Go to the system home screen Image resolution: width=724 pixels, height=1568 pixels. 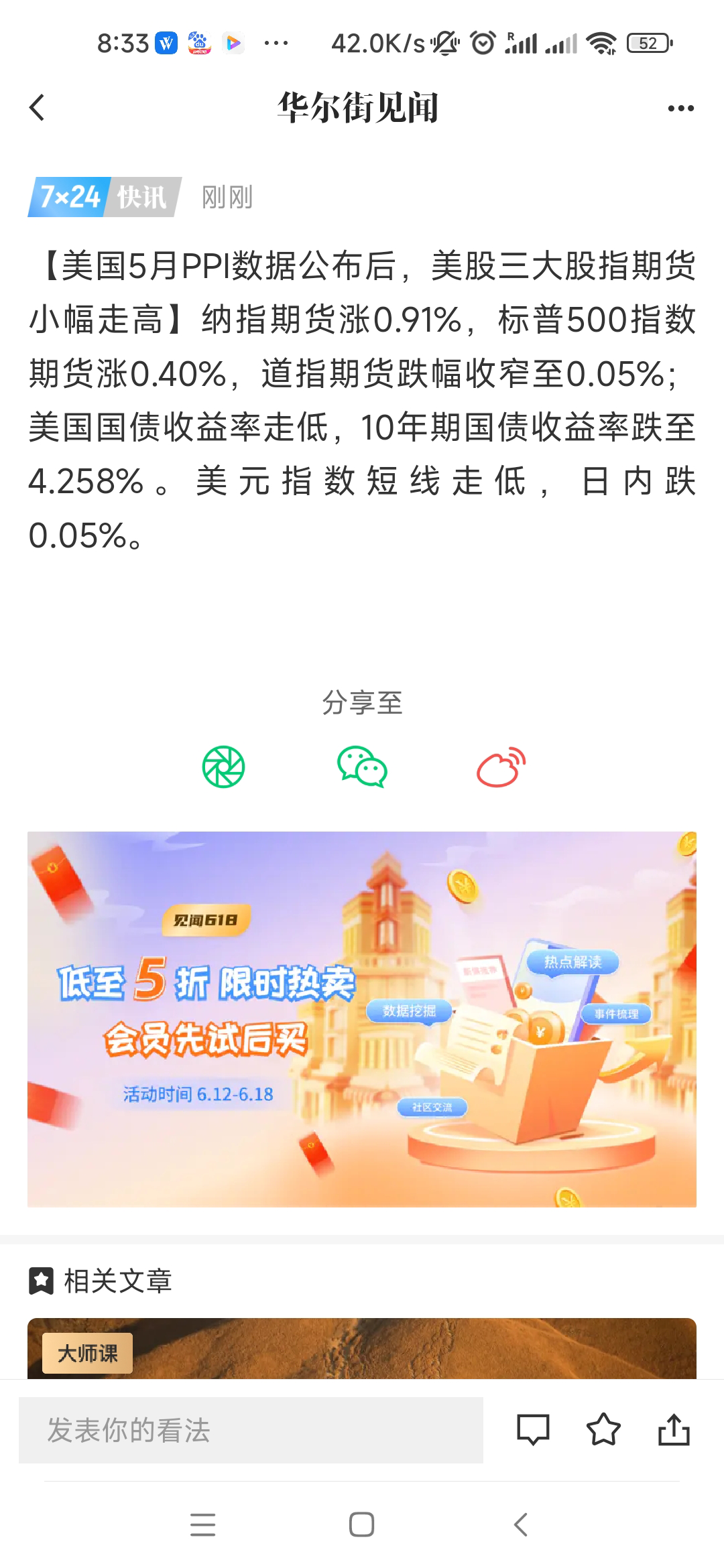pos(362,1524)
